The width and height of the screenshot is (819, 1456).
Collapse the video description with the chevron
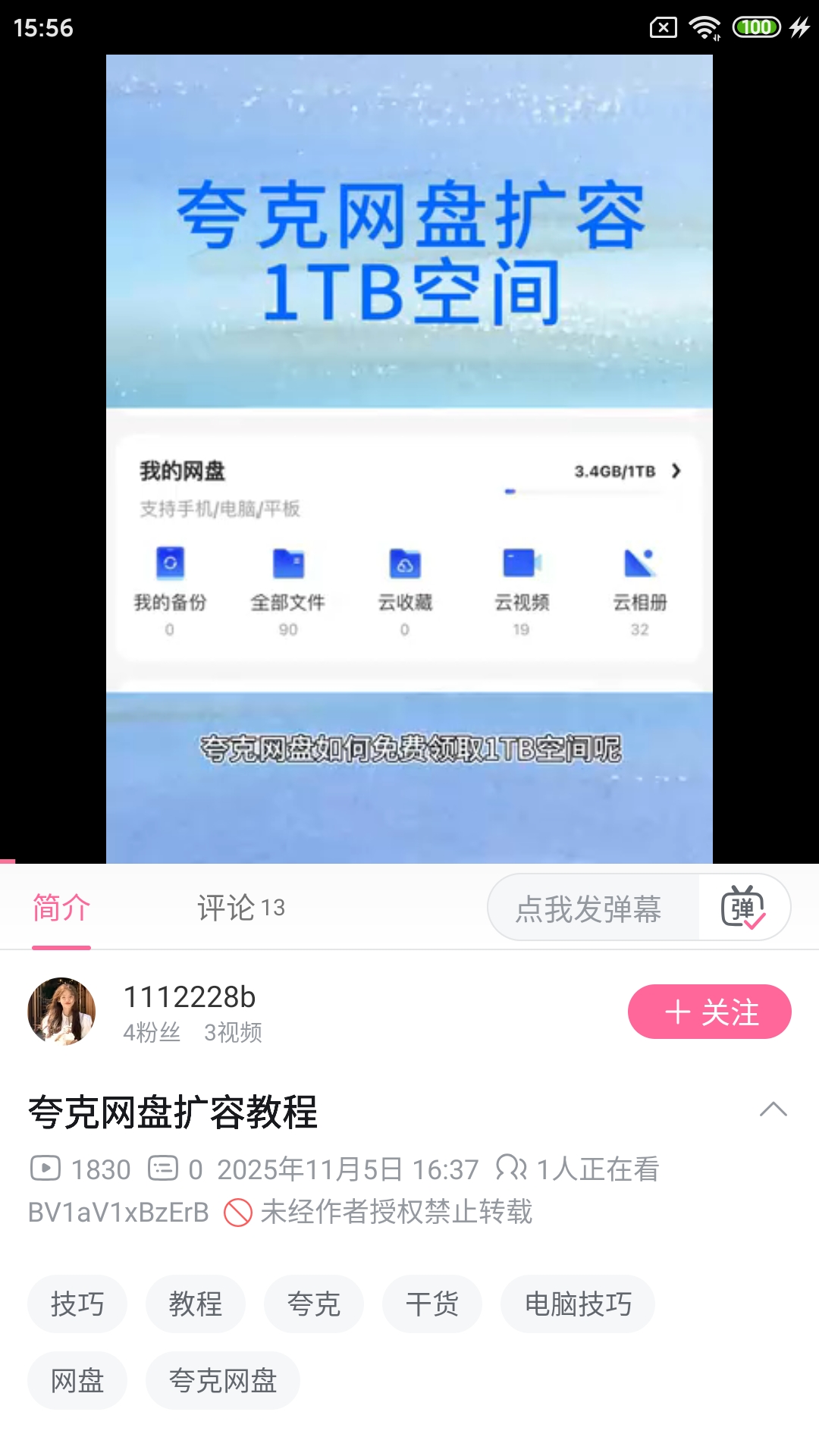tap(774, 1109)
